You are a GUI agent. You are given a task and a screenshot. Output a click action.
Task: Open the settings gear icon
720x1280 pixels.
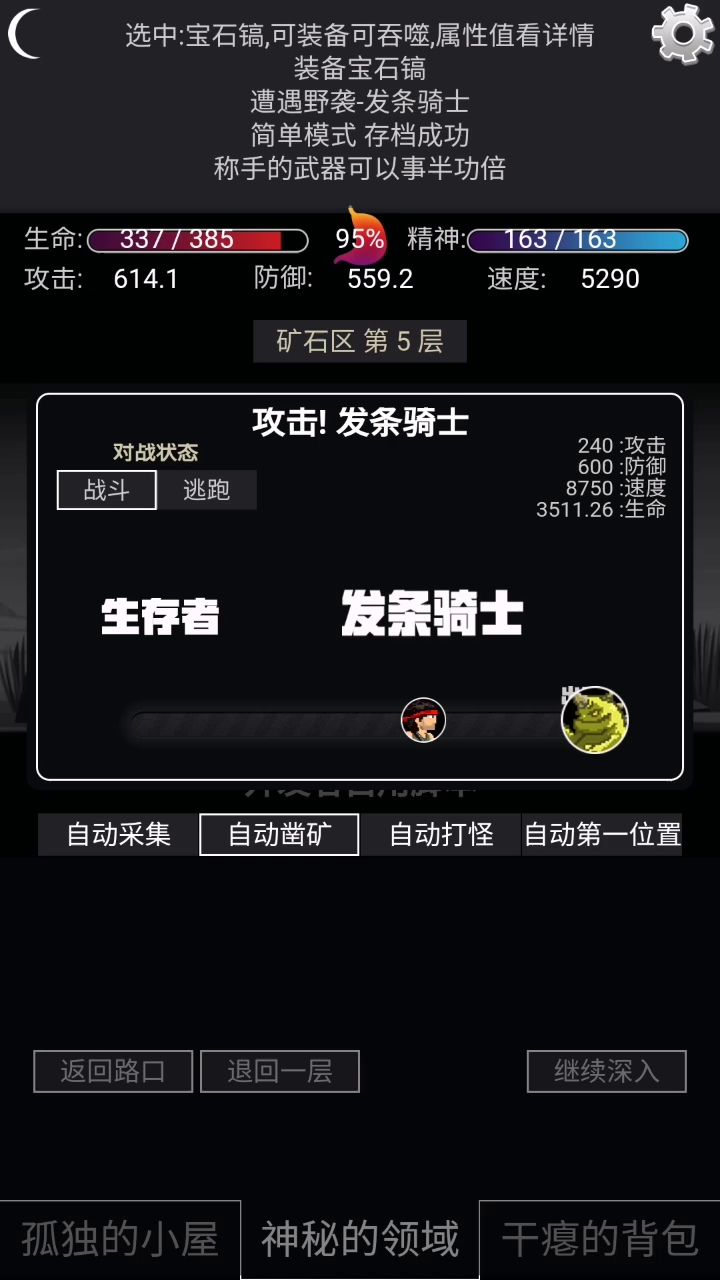(683, 35)
